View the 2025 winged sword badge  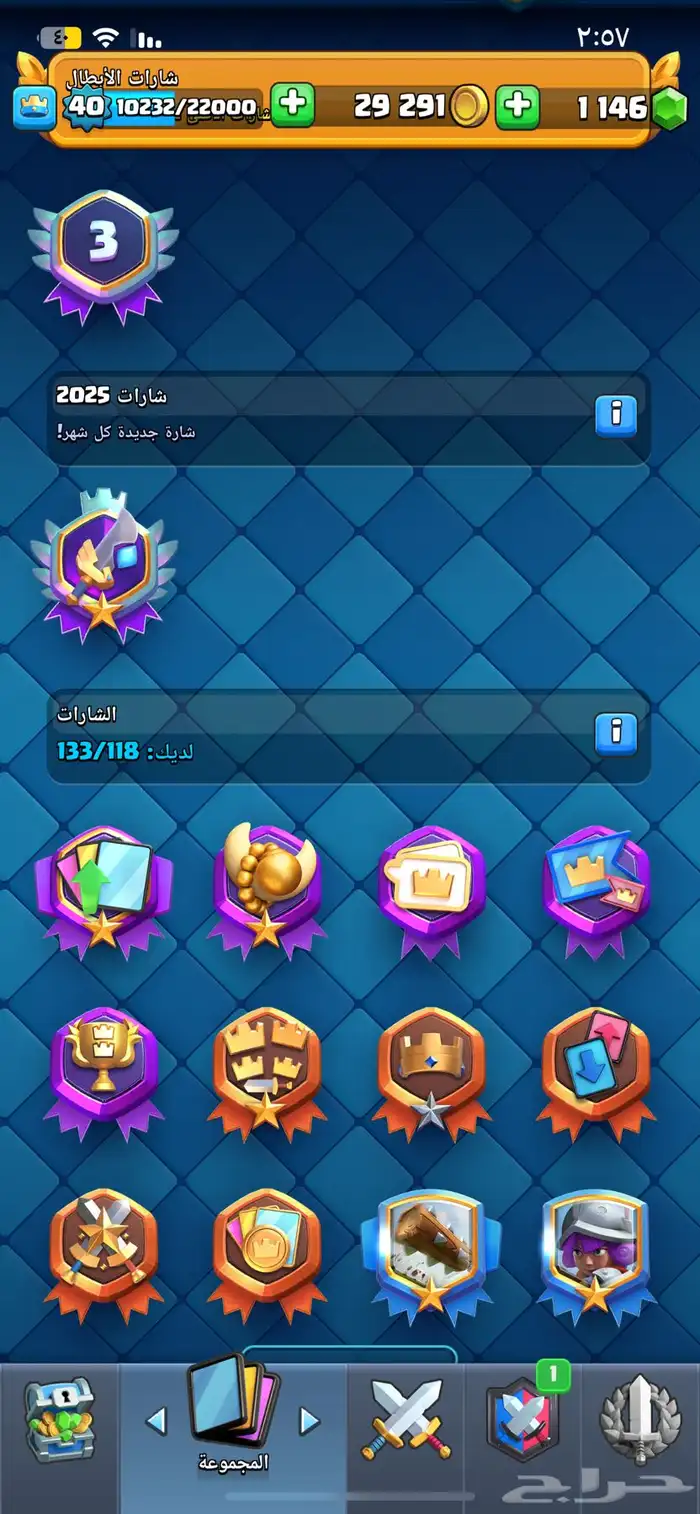104,564
